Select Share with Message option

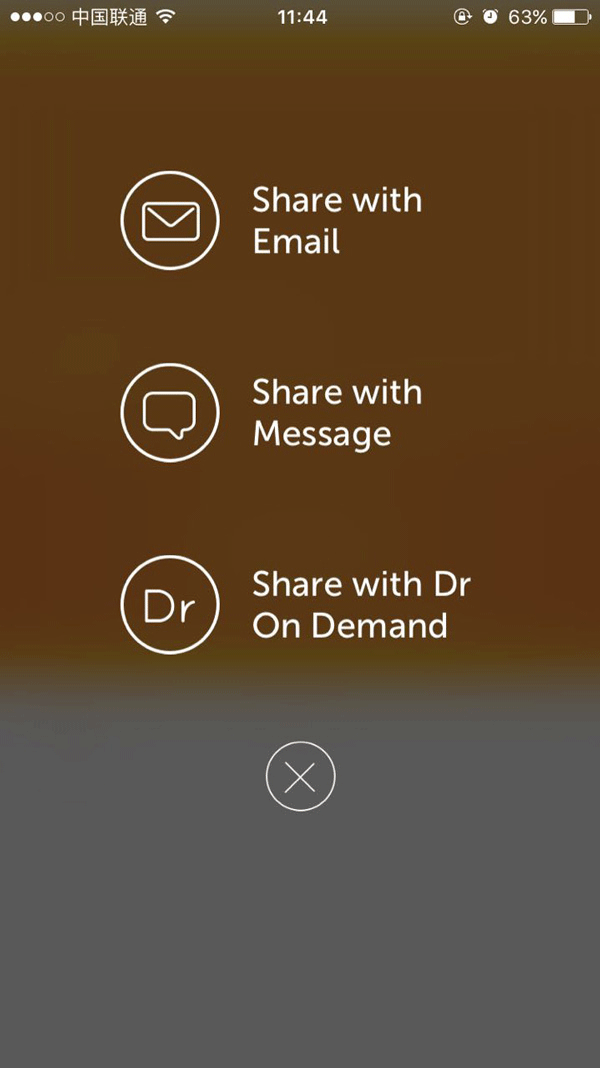click(171, 413)
